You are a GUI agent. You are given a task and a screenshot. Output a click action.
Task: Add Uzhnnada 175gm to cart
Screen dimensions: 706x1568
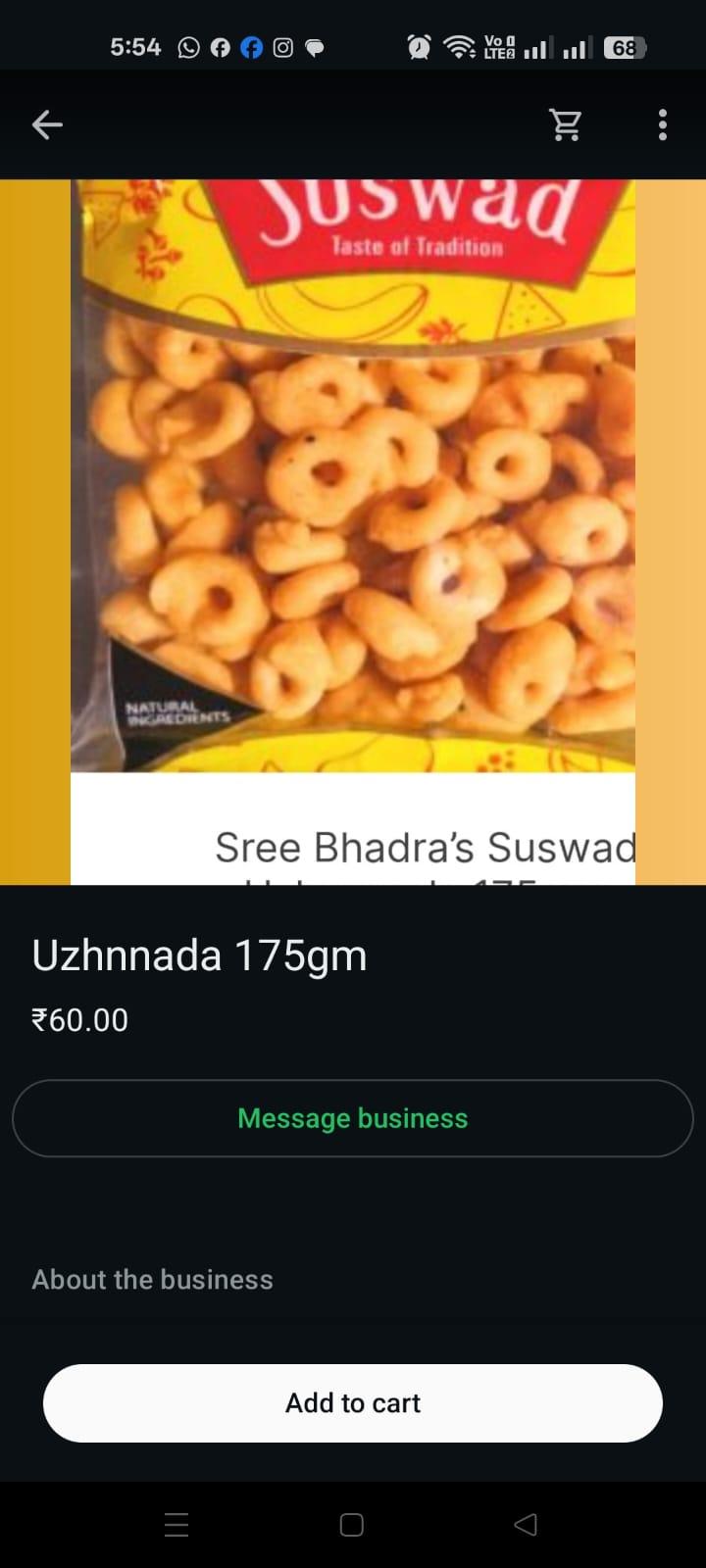(x=353, y=1402)
